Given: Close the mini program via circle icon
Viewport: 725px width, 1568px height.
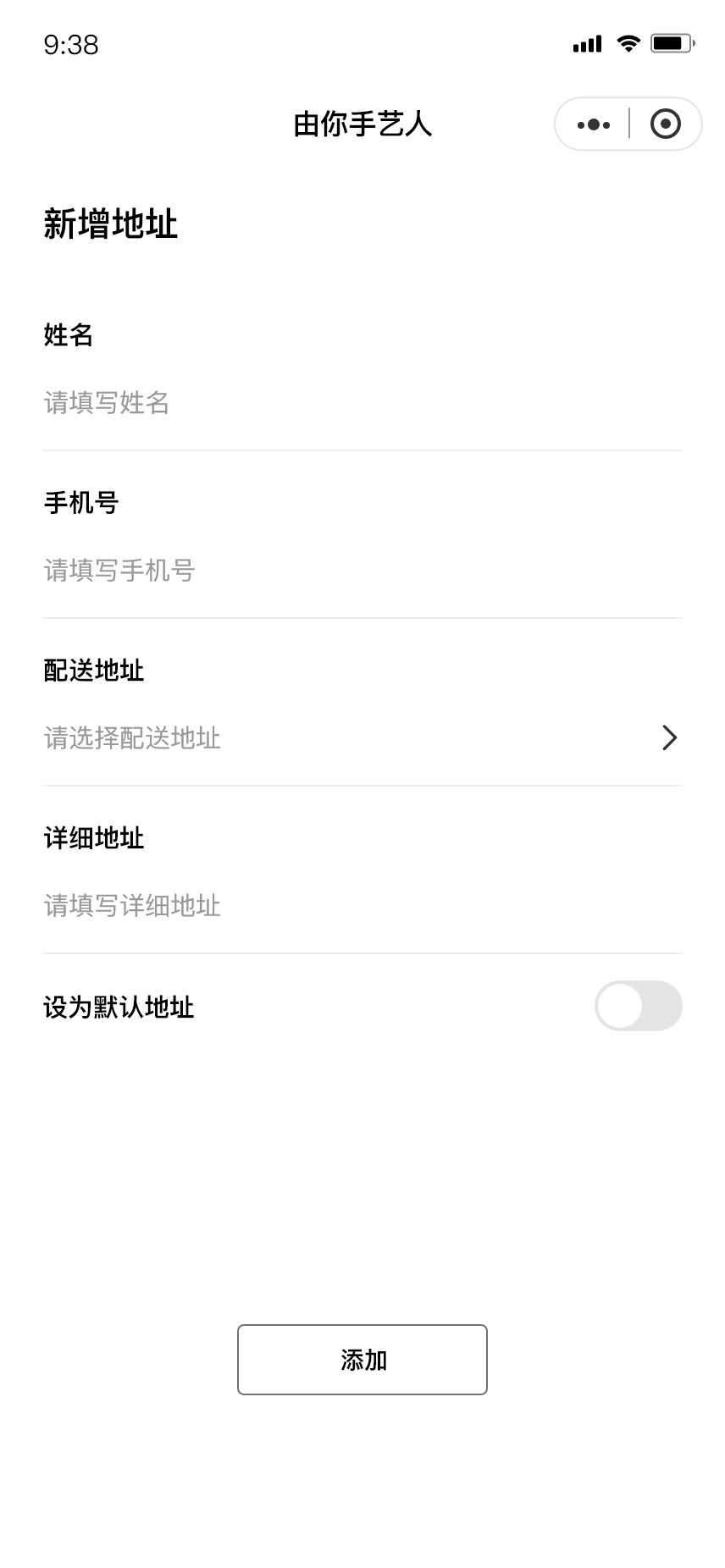Looking at the screenshot, I should click(x=665, y=124).
